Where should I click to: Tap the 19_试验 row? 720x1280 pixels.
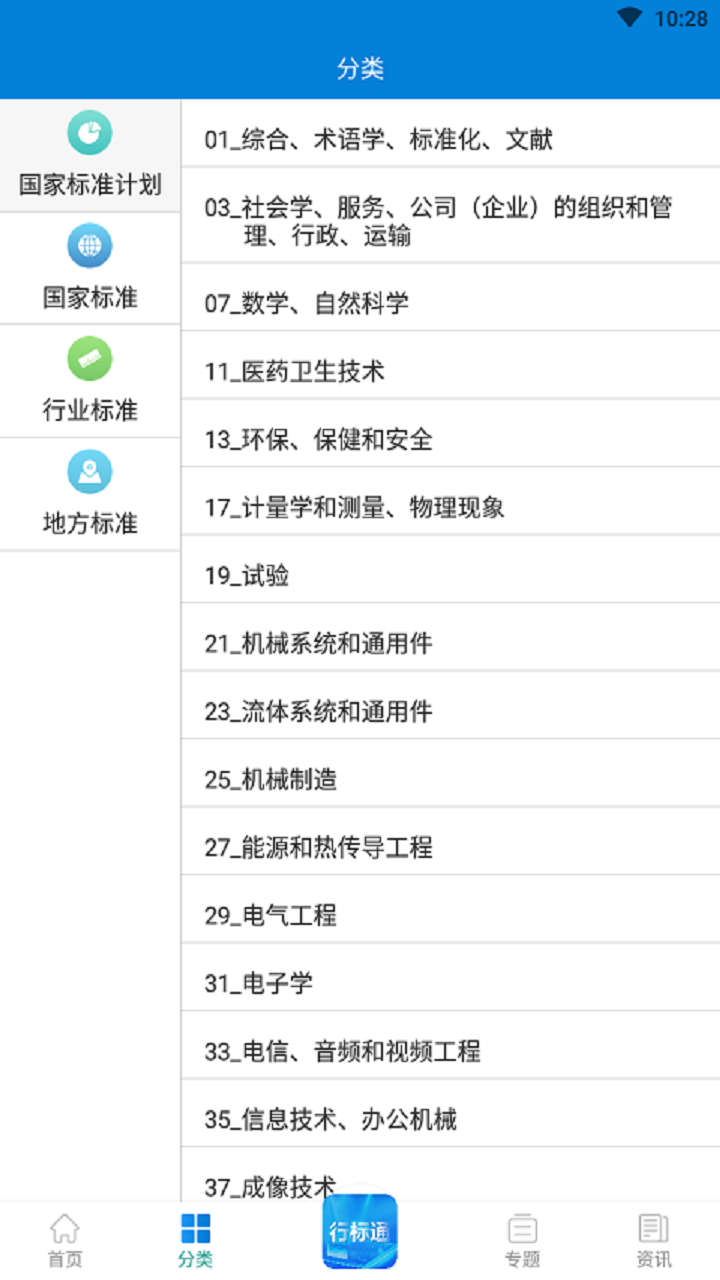(450, 575)
